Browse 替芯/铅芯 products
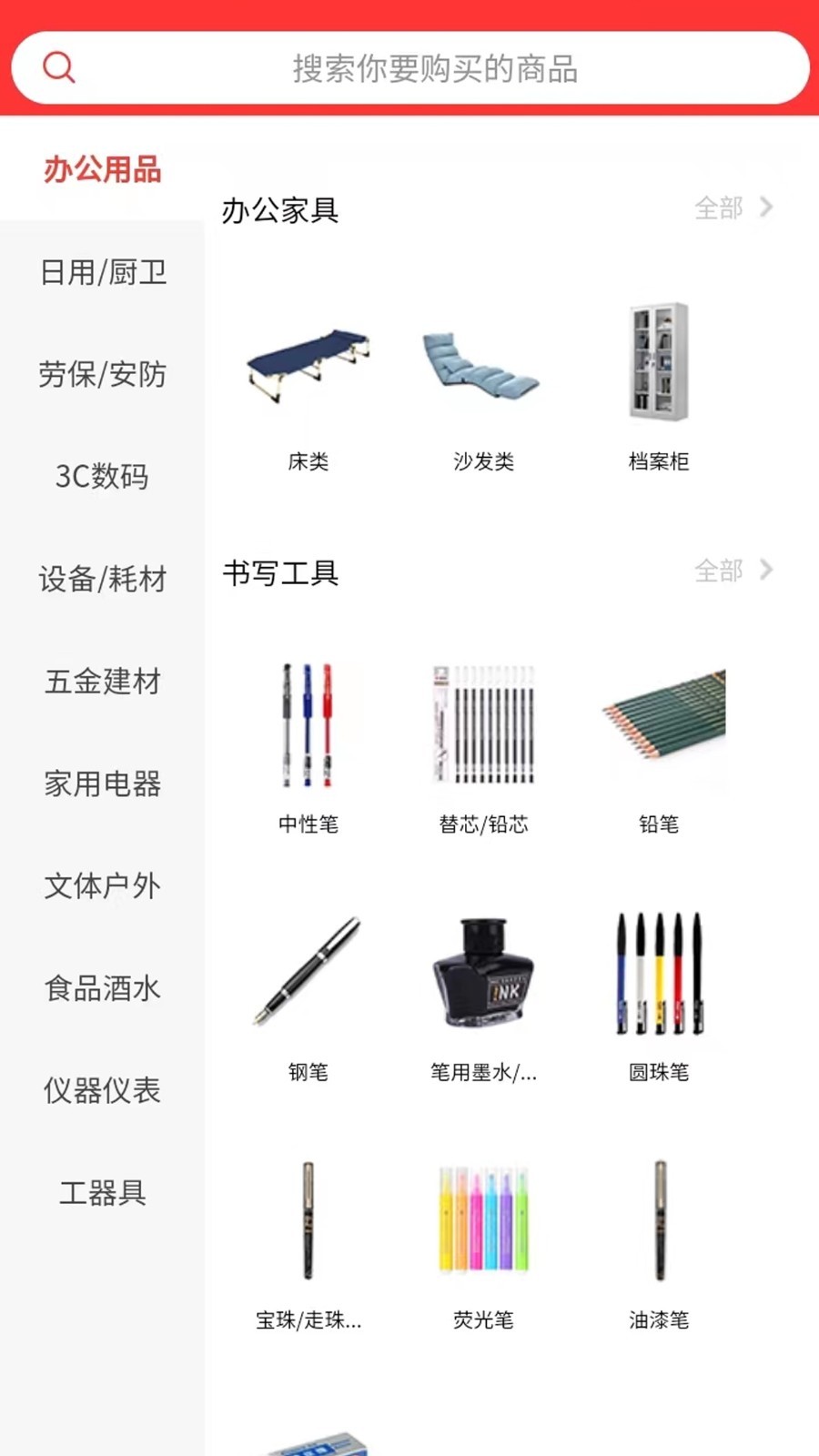Image resolution: width=819 pixels, height=1456 pixels. [483, 746]
